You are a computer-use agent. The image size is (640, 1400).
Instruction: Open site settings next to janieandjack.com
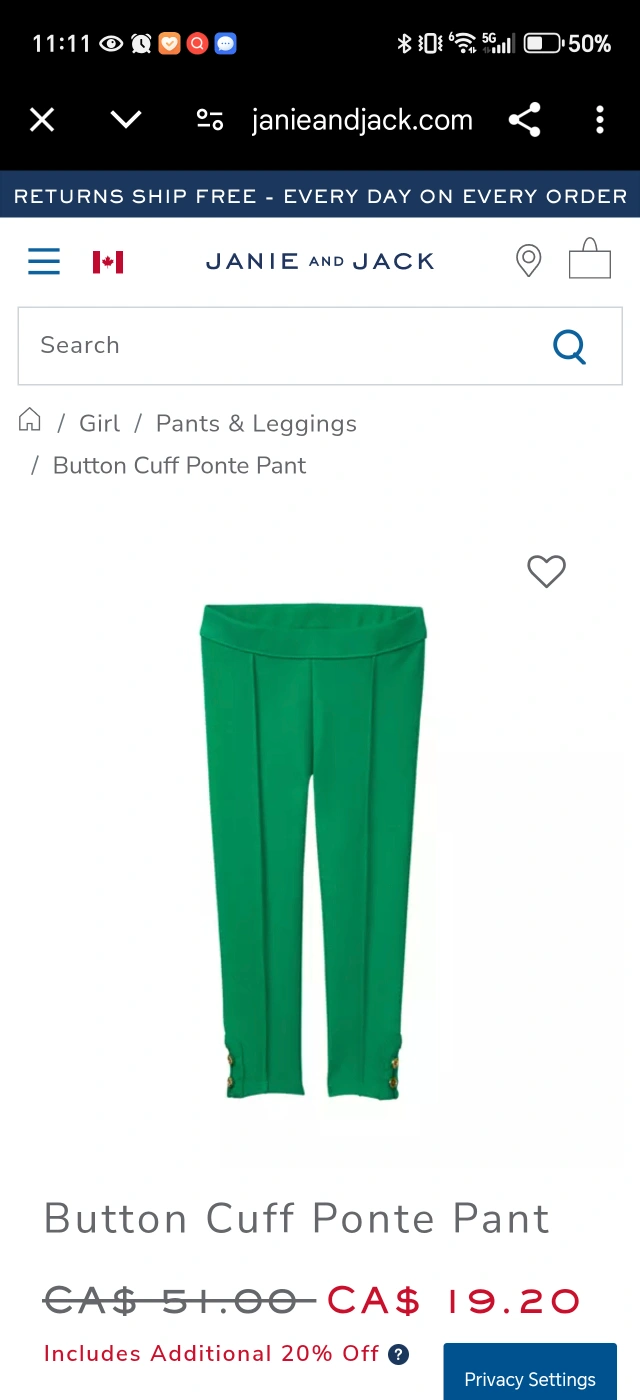pyautogui.click(x=209, y=120)
